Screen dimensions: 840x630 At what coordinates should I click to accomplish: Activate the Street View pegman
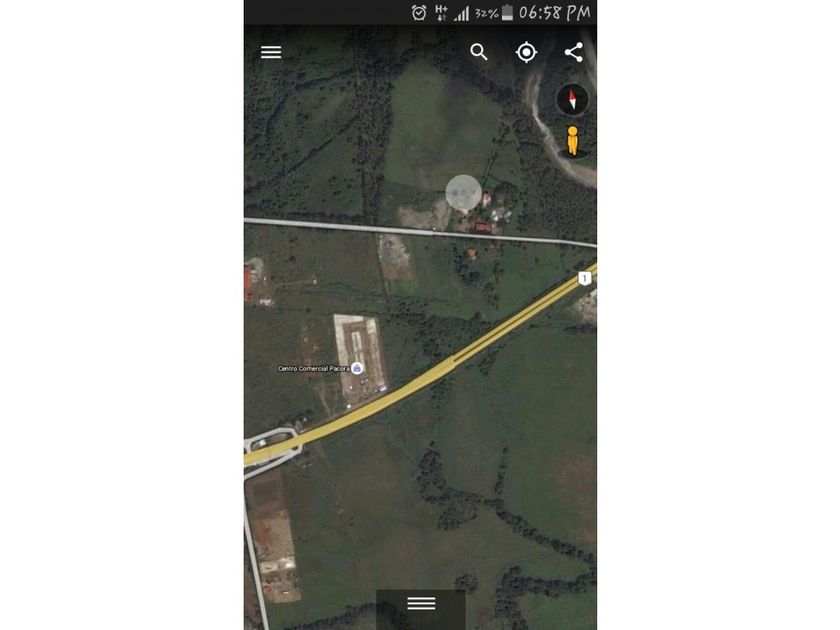(x=572, y=141)
